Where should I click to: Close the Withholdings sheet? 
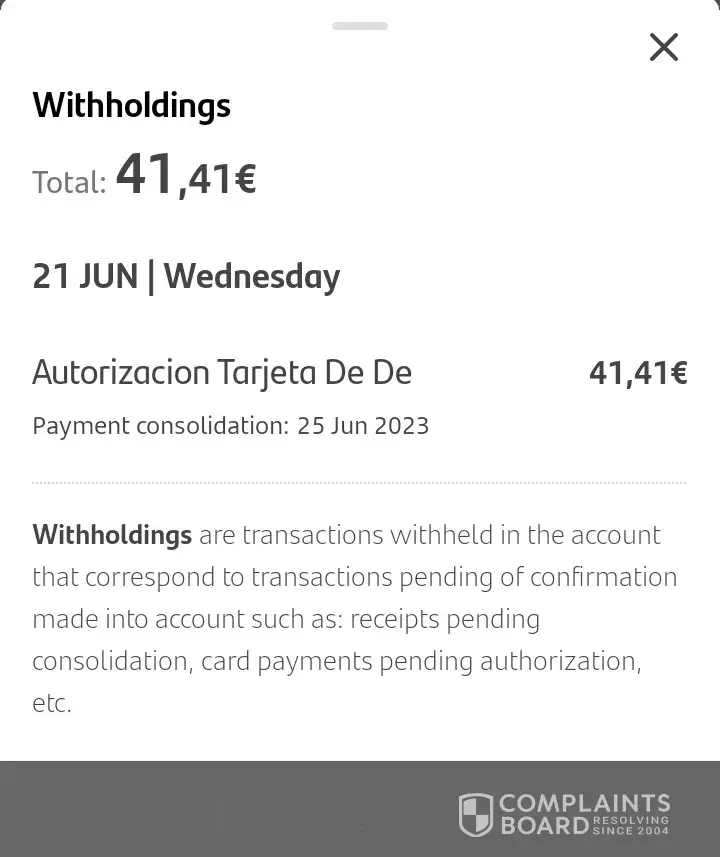pos(664,47)
